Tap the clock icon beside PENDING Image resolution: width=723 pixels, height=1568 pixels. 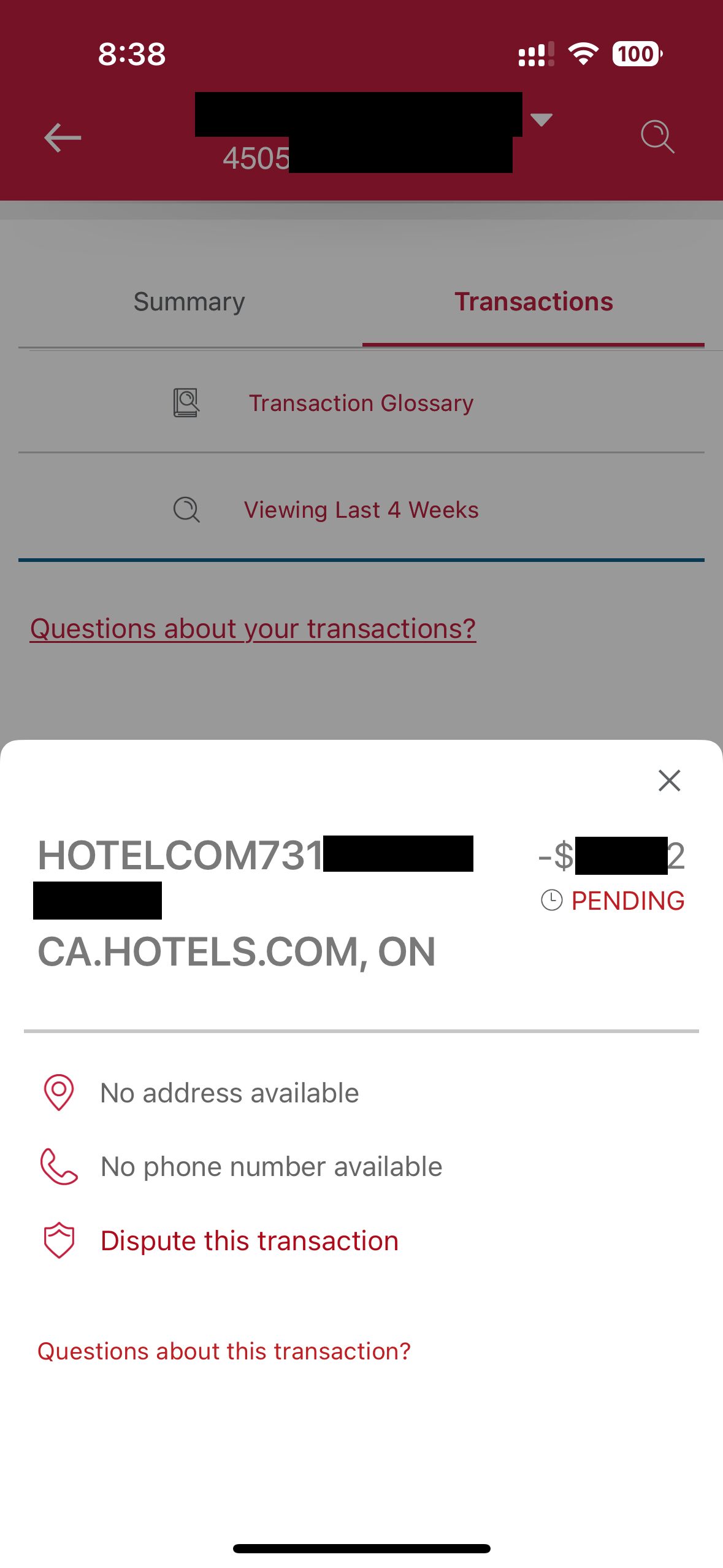coord(551,900)
